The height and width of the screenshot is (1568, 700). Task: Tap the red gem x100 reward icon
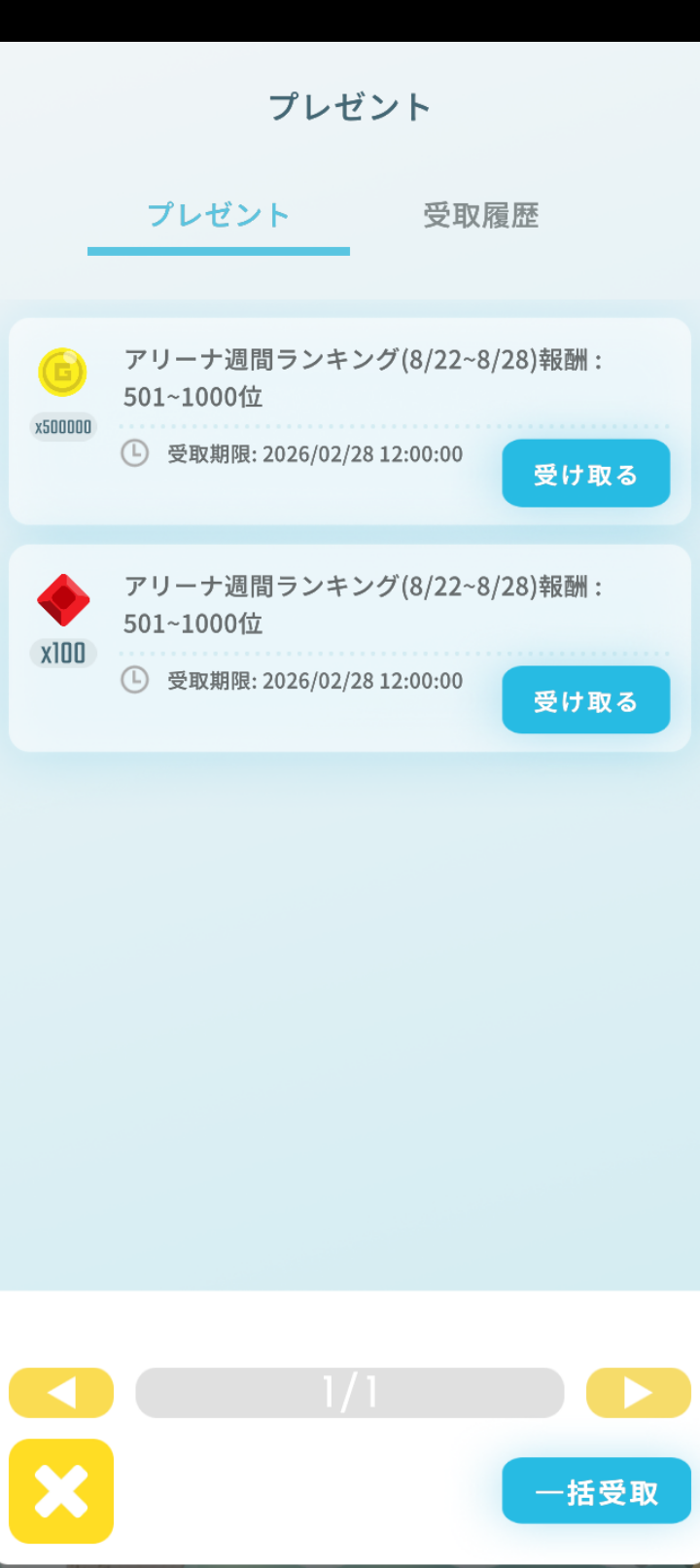point(61,600)
